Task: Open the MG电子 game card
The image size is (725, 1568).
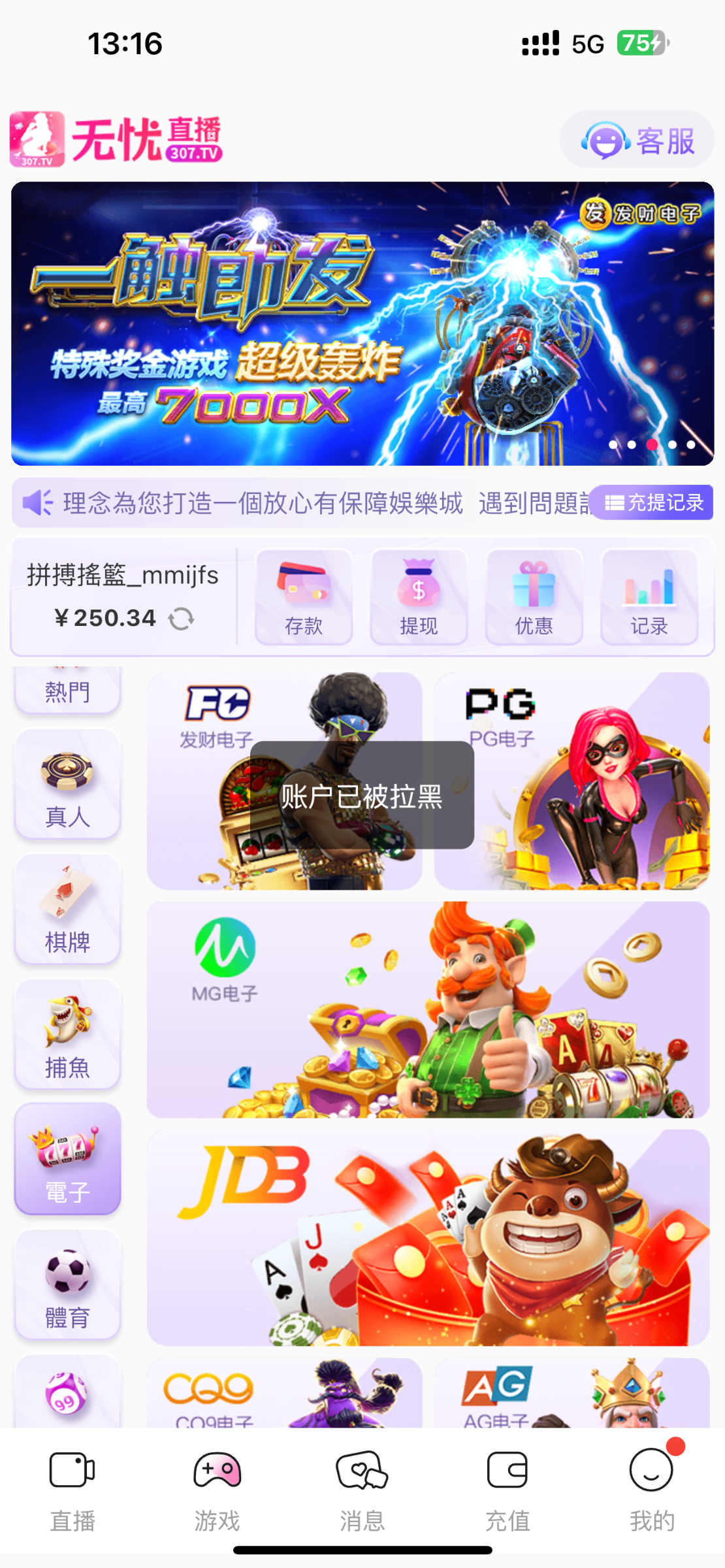Action: [428, 1009]
